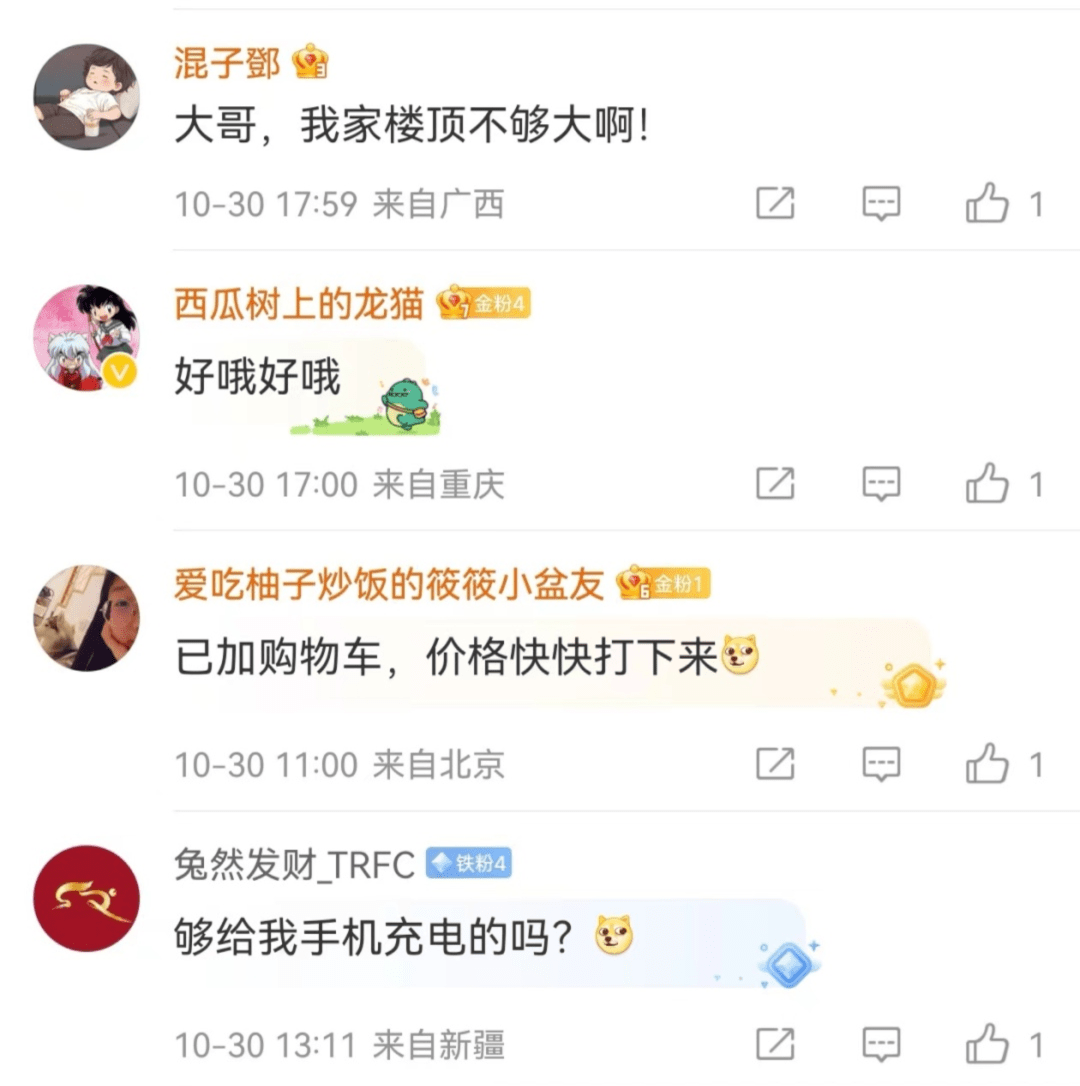1080x1086 pixels.
Task: View 爱吃柚子炒饭的筱筱小盆友's avatar profile
Action: [x=86, y=617]
